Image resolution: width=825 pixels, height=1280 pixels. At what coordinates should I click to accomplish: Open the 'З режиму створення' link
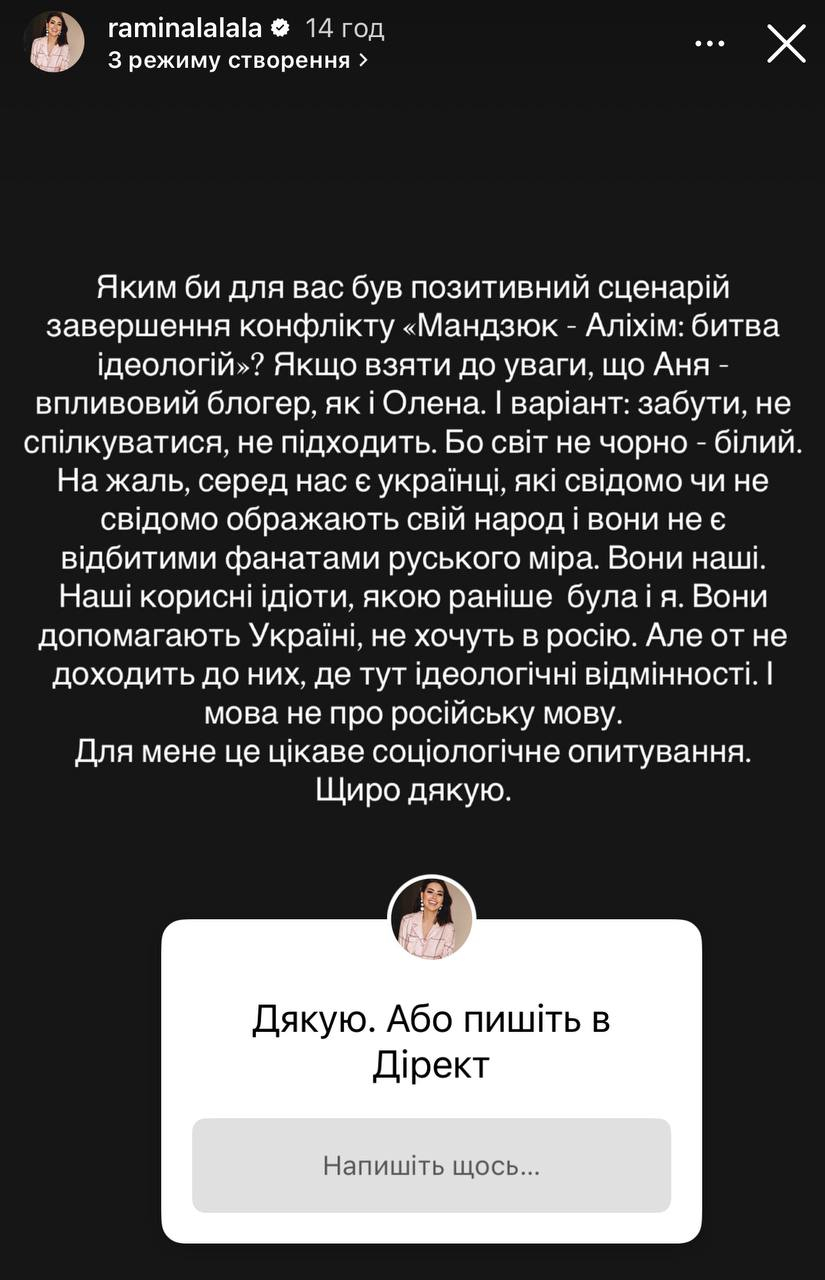click(236, 60)
